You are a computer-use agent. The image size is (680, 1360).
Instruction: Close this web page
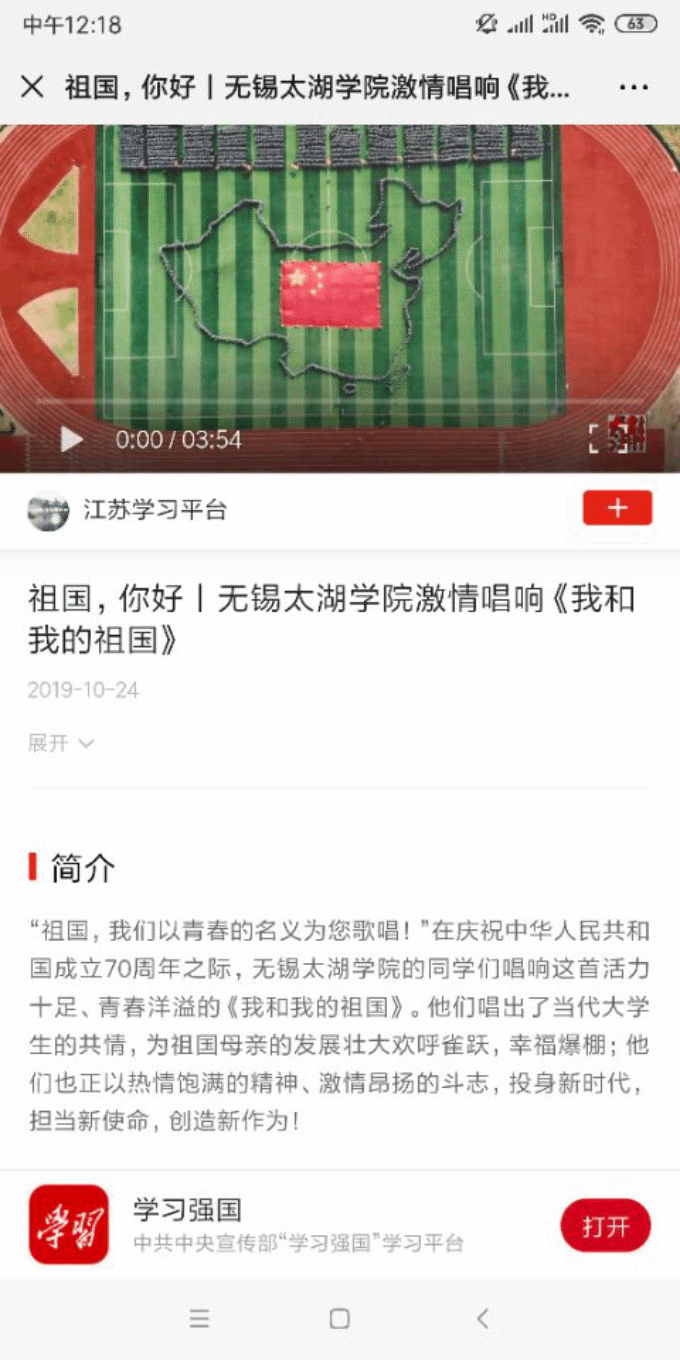(x=32, y=87)
